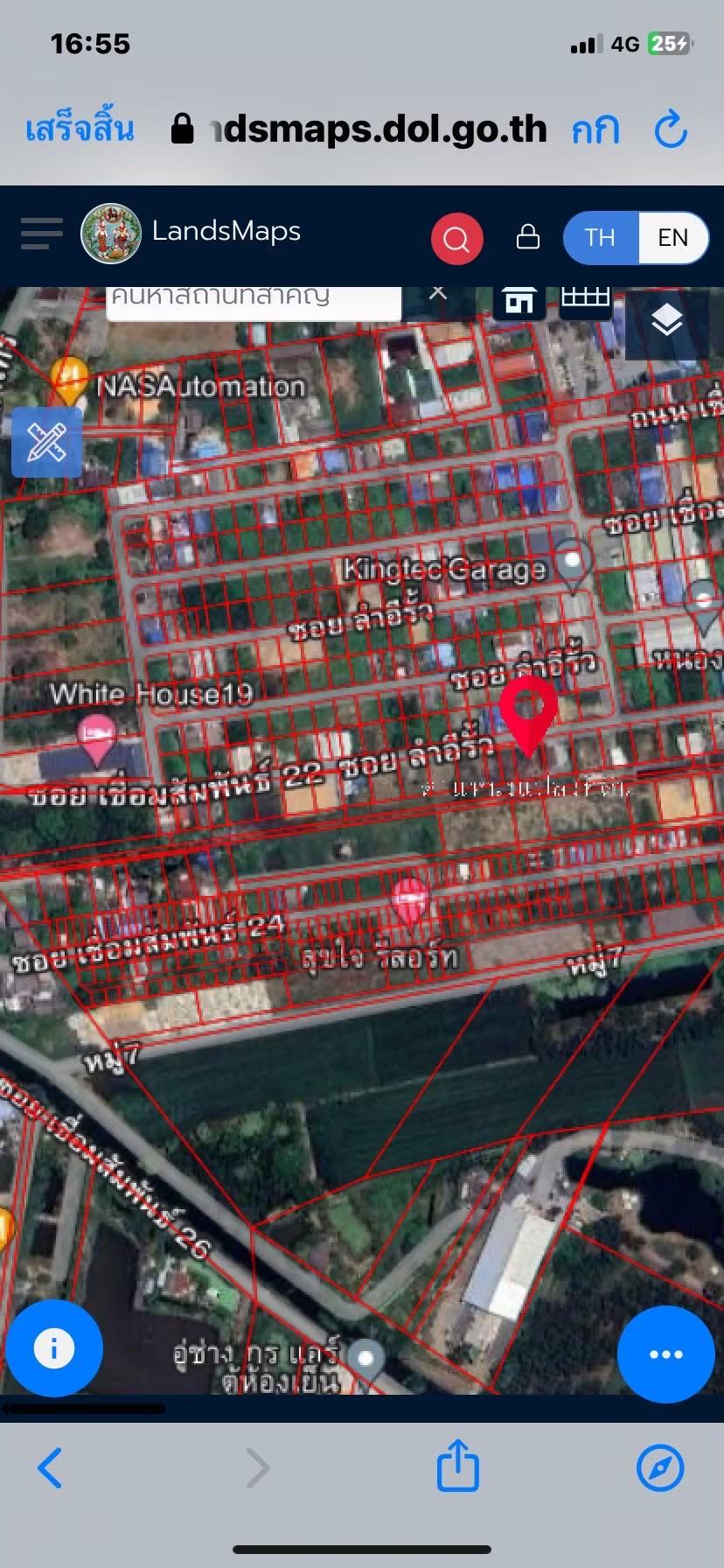
Task: Tap เสร็จสิ้น to close the browser
Action: click(80, 129)
